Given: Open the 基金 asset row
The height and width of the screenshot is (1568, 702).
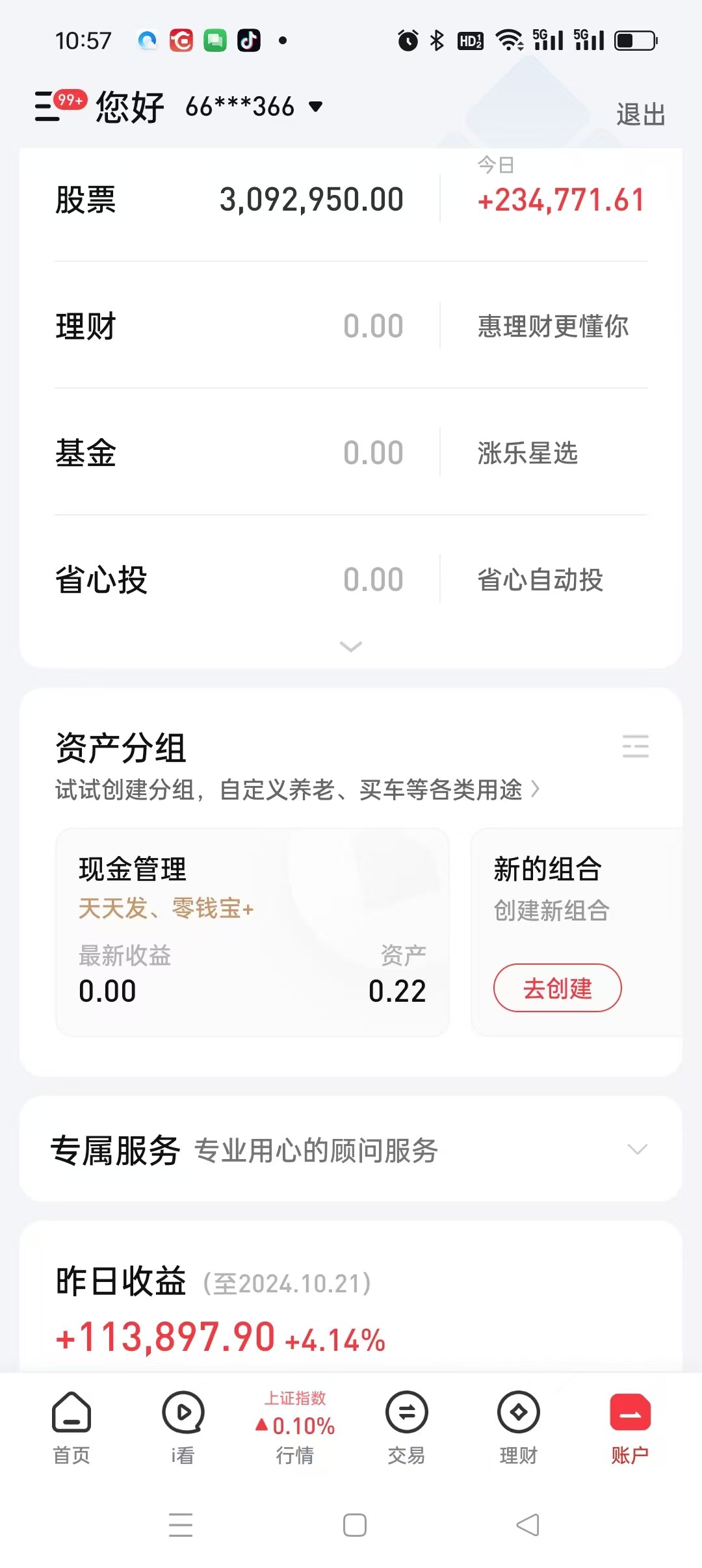Looking at the screenshot, I should pyautogui.click(x=351, y=452).
